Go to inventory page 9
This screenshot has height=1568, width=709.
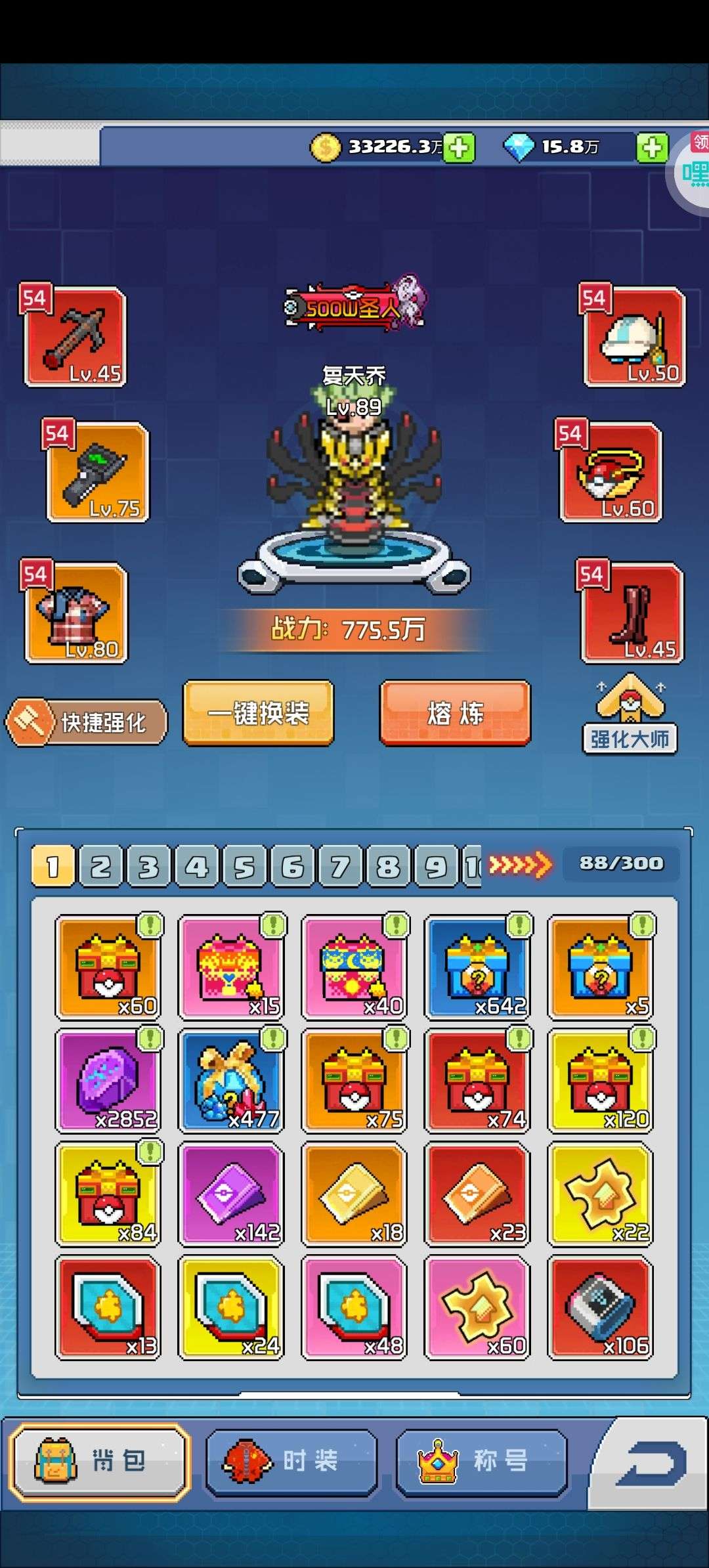pyautogui.click(x=436, y=867)
